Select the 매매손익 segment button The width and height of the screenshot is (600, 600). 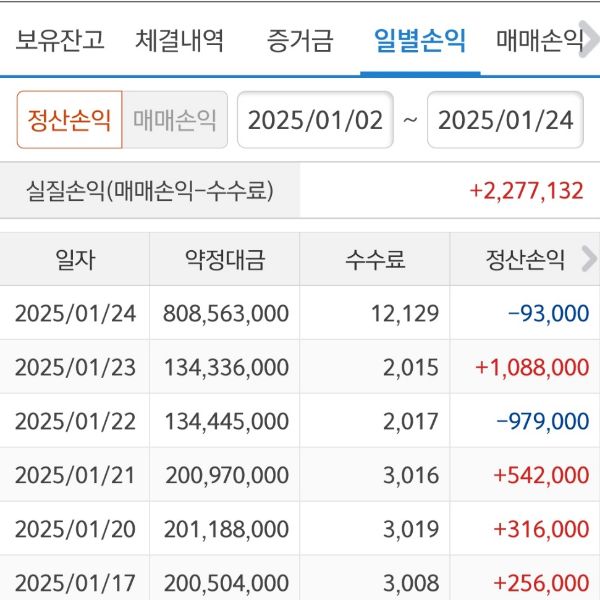click(x=175, y=120)
